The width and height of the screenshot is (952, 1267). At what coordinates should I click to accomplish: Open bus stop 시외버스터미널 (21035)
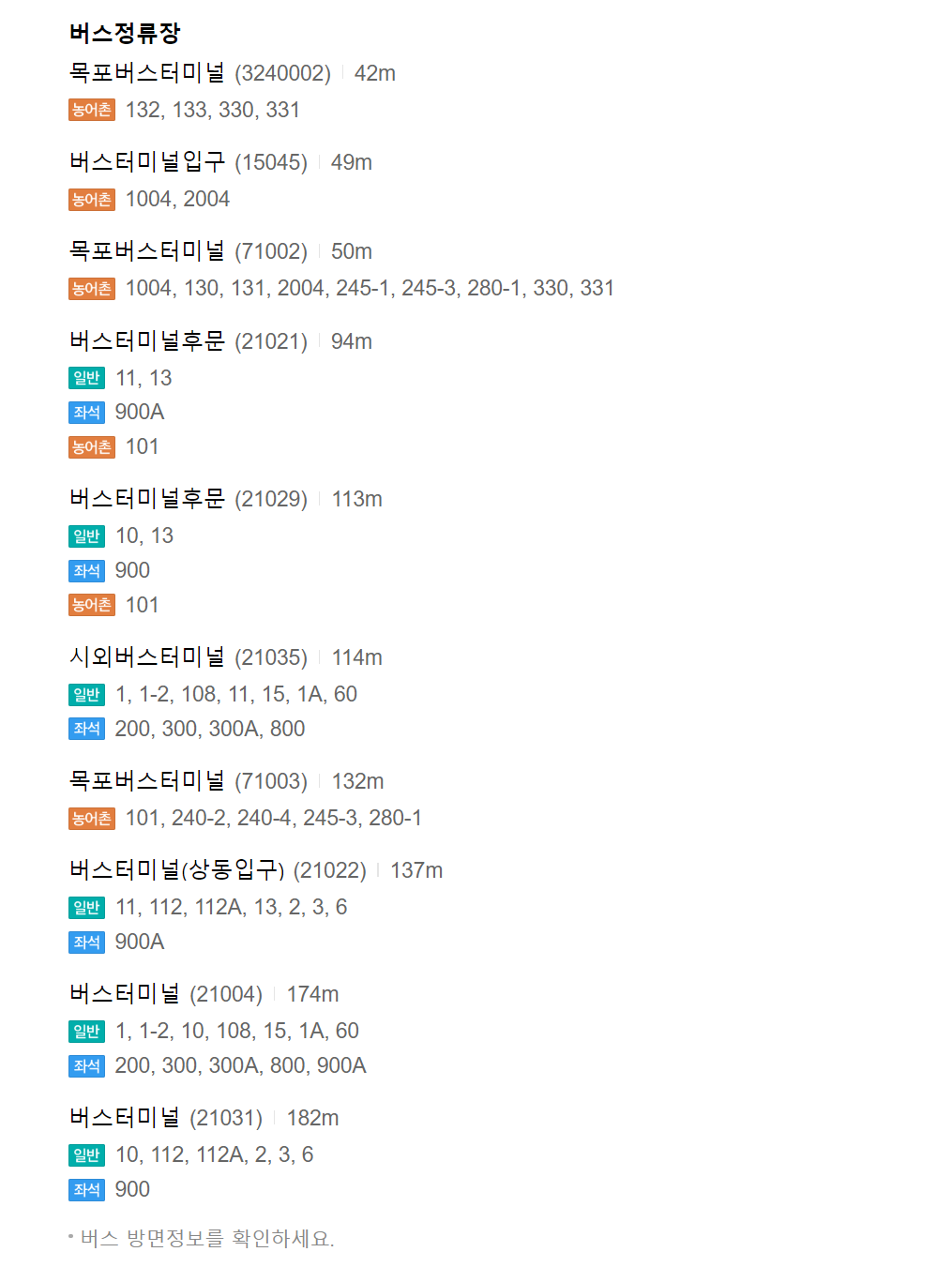147,656
